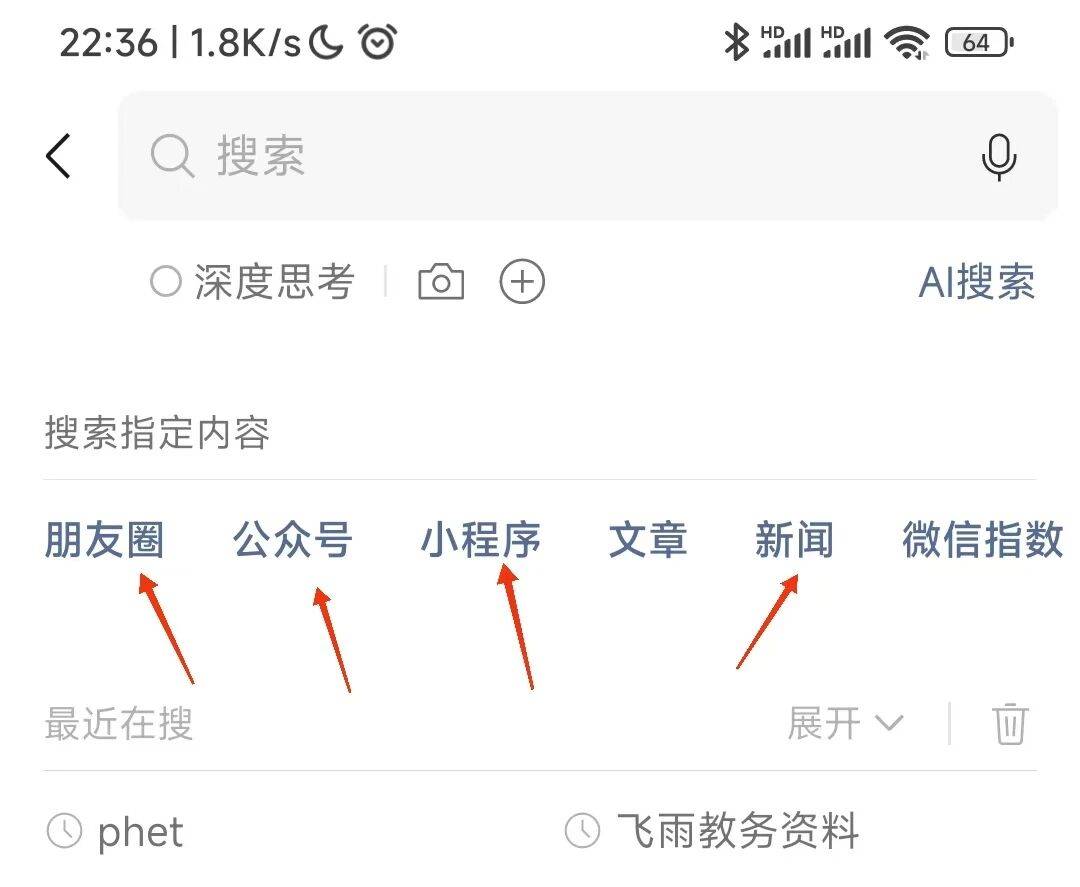Search again for phet

pyautogui.click(x=140, y=832)
